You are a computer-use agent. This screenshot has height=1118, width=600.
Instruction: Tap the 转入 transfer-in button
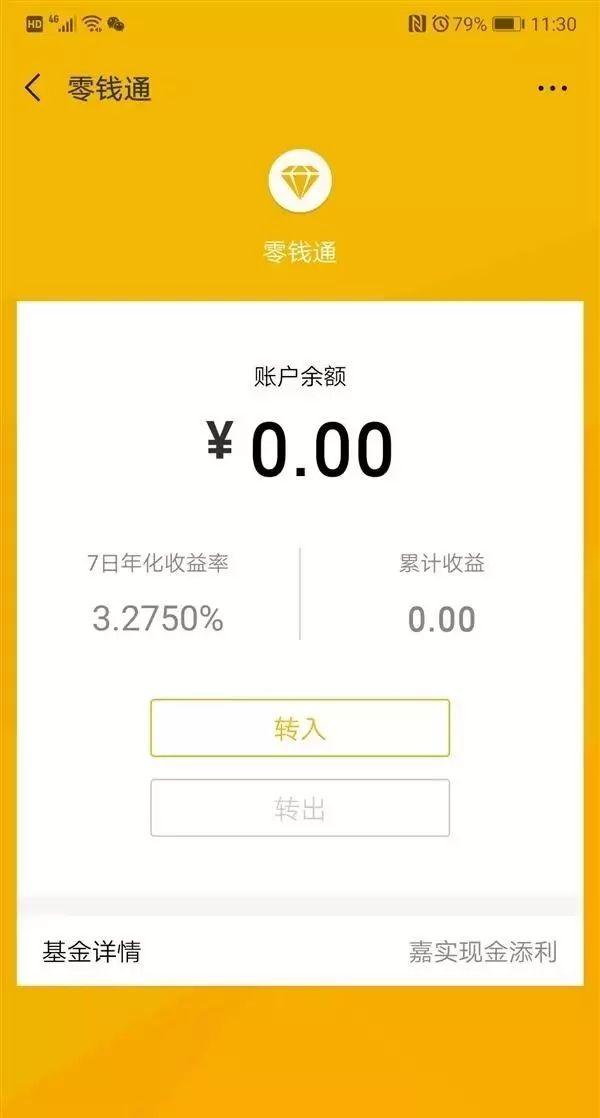coord(300,728)
